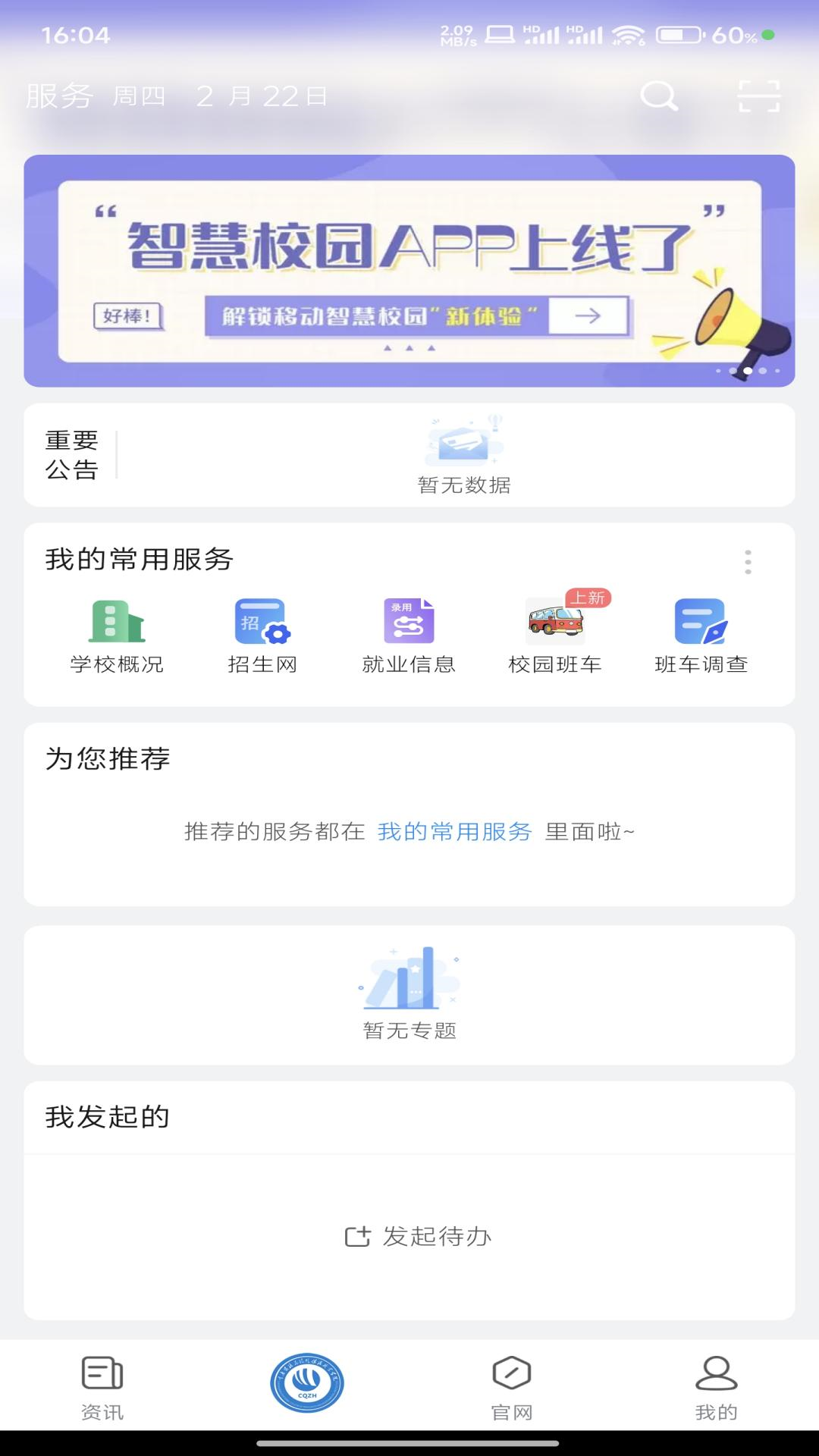This screenshot has width=819, height=1456.
Task: Open 就业信息 from common services
Action: (x=408, y=623)
